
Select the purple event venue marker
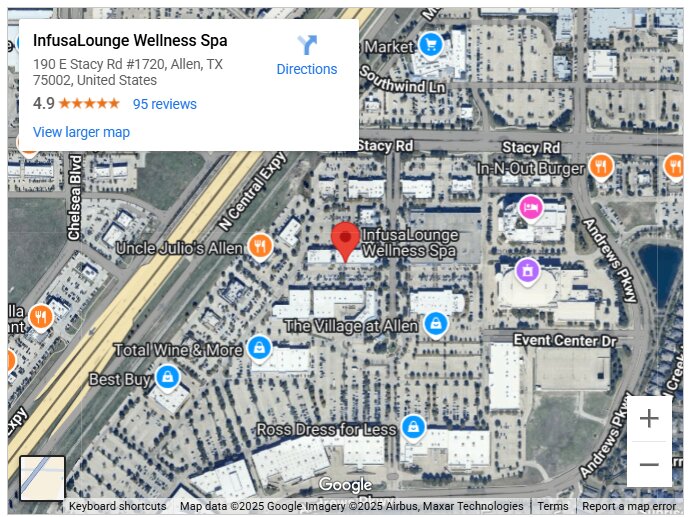tap(527, 270)
